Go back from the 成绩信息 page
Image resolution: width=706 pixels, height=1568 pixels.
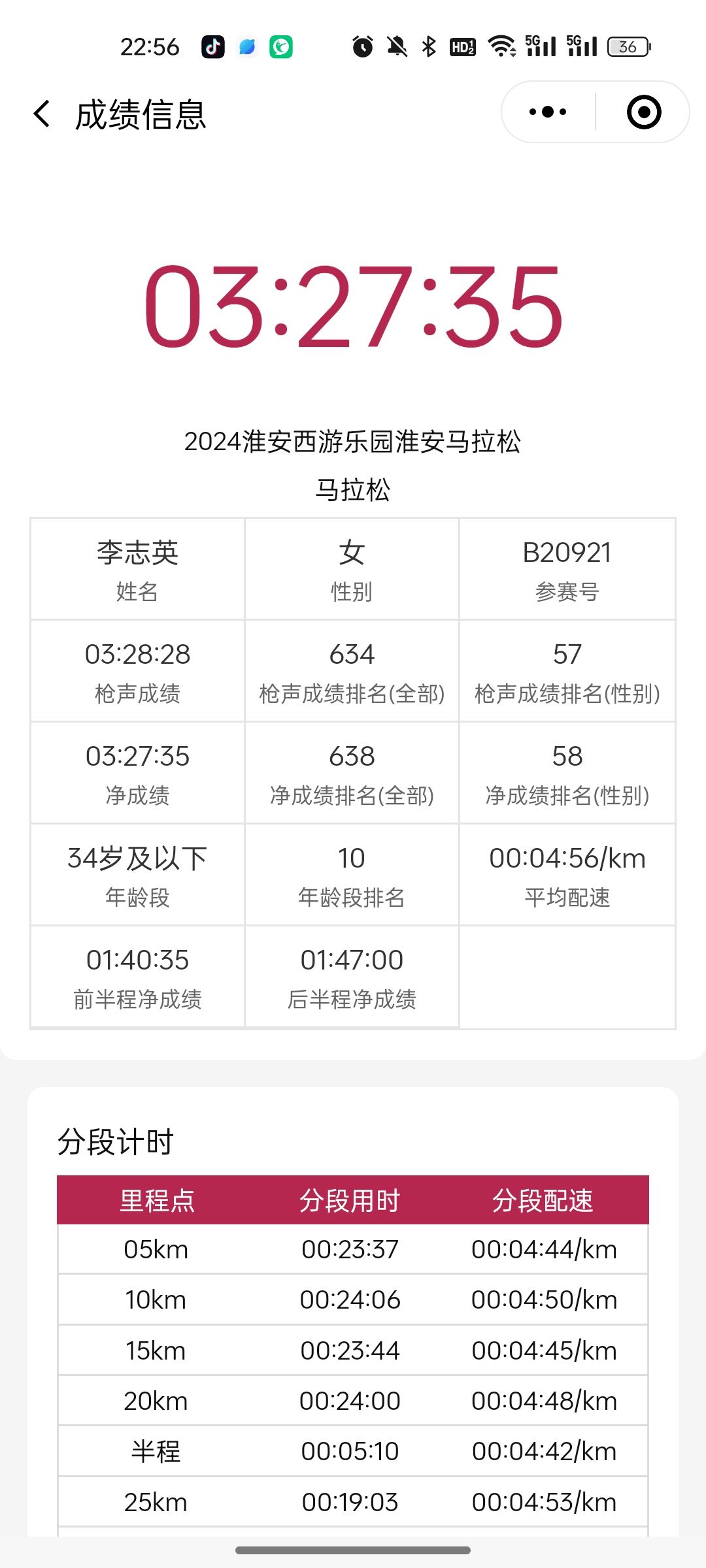click(42, 114)
